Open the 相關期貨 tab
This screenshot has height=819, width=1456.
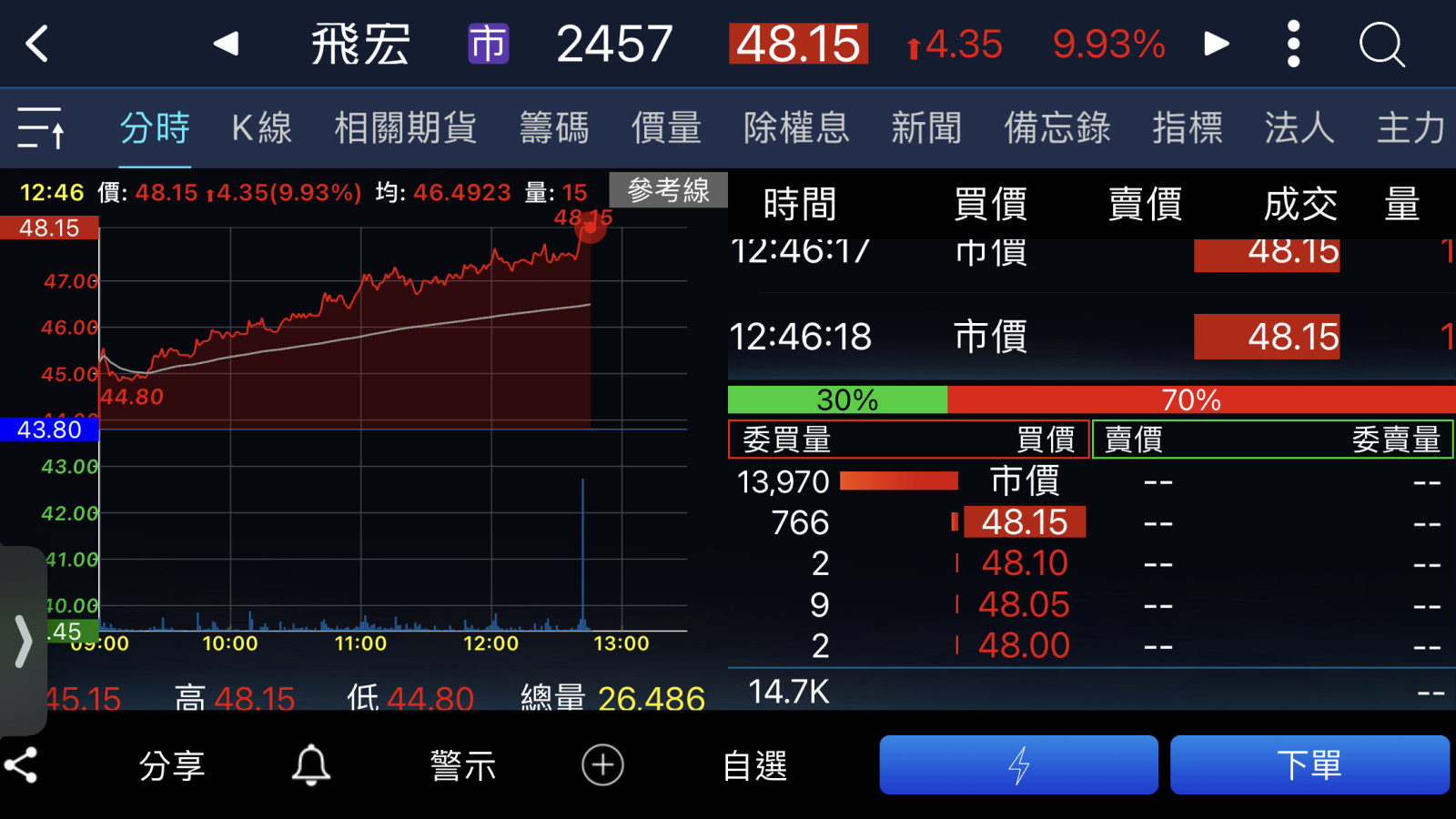pos(405,127)
